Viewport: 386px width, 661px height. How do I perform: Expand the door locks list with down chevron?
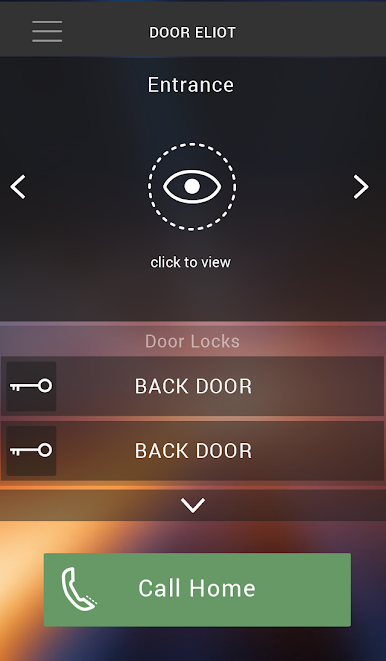(x=193, y=505)
